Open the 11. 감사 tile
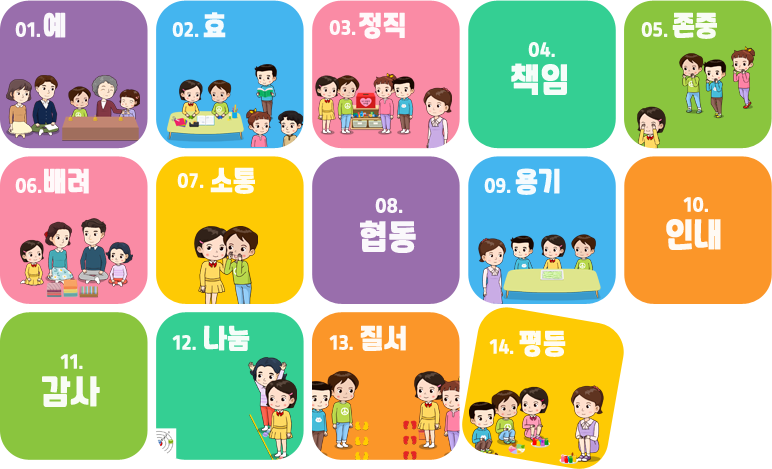 point(74,385)
